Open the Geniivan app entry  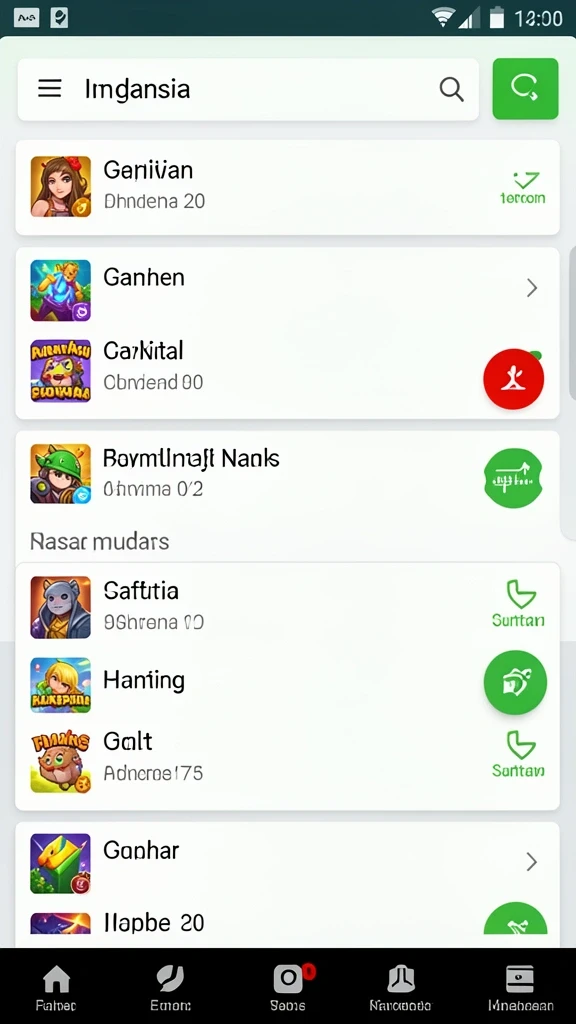point(287,187)
